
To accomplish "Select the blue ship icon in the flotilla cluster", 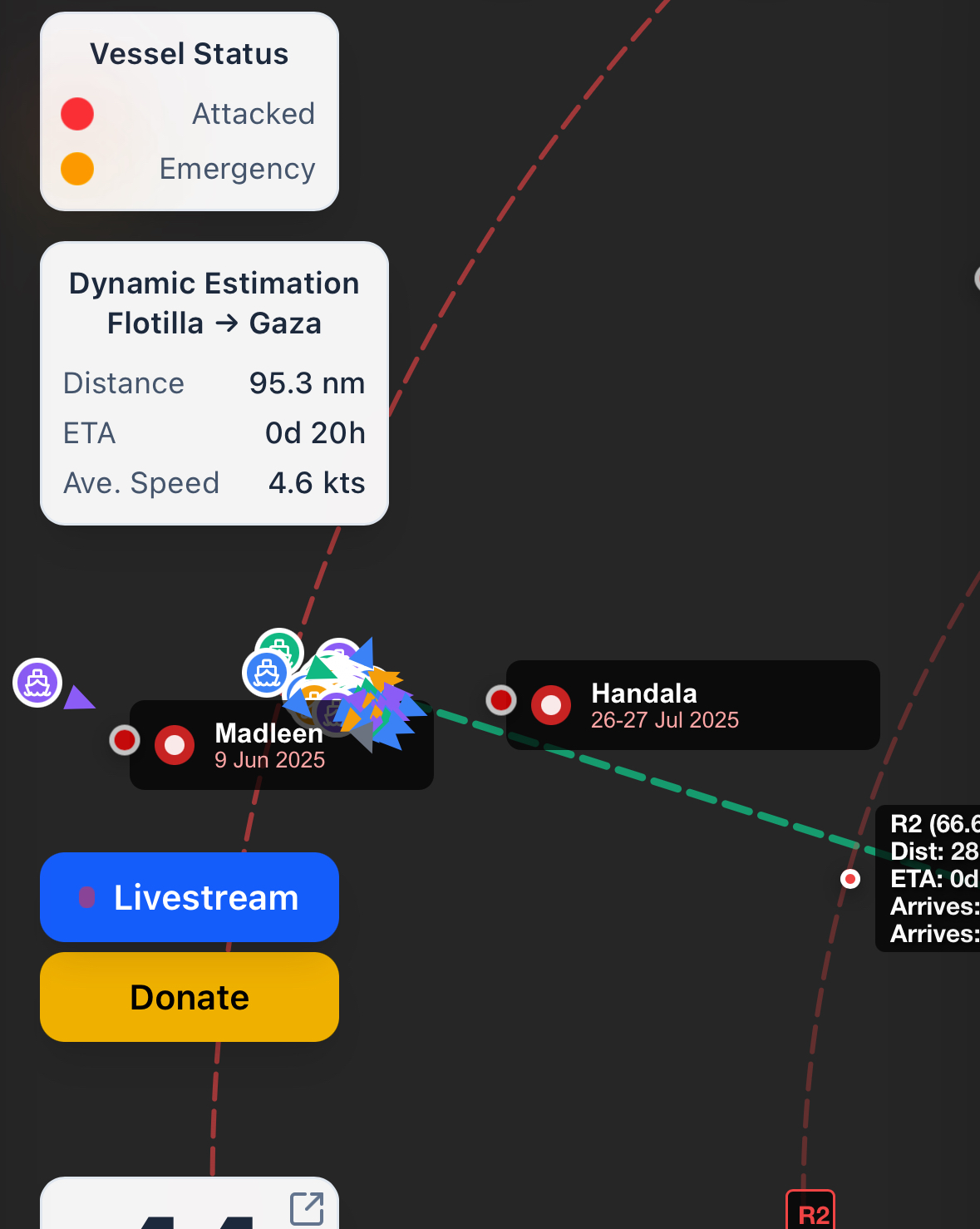I will click(x=265, y=673).
